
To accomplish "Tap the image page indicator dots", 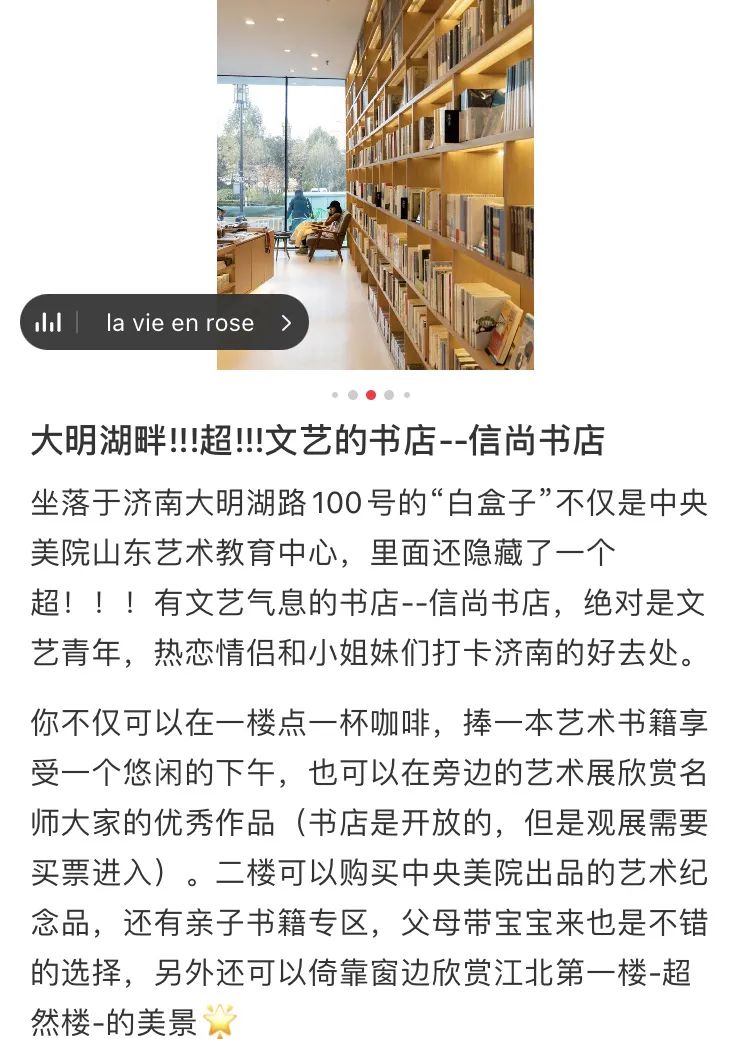I will [371, 395].
